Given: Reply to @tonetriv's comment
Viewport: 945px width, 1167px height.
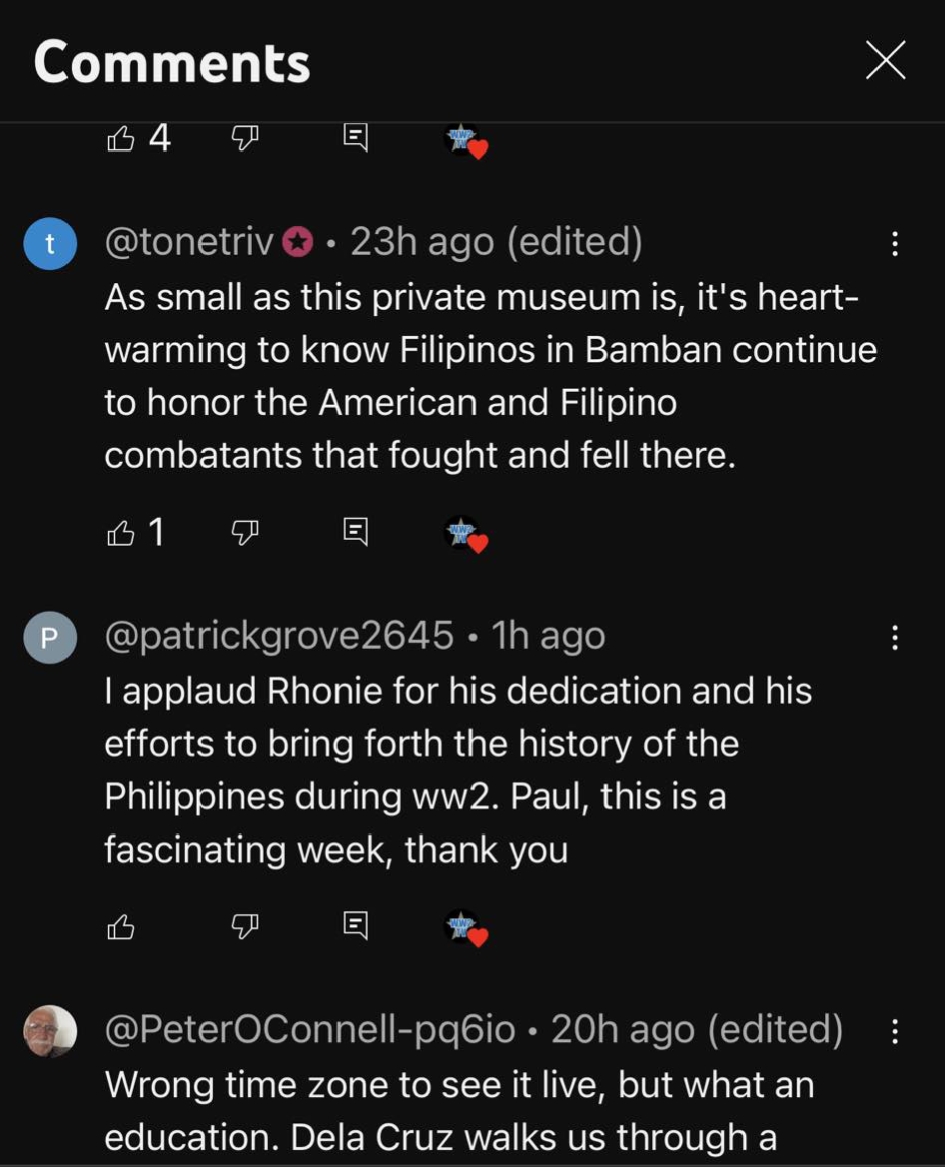Looking at the screenshot, I should tap(355, 532).
